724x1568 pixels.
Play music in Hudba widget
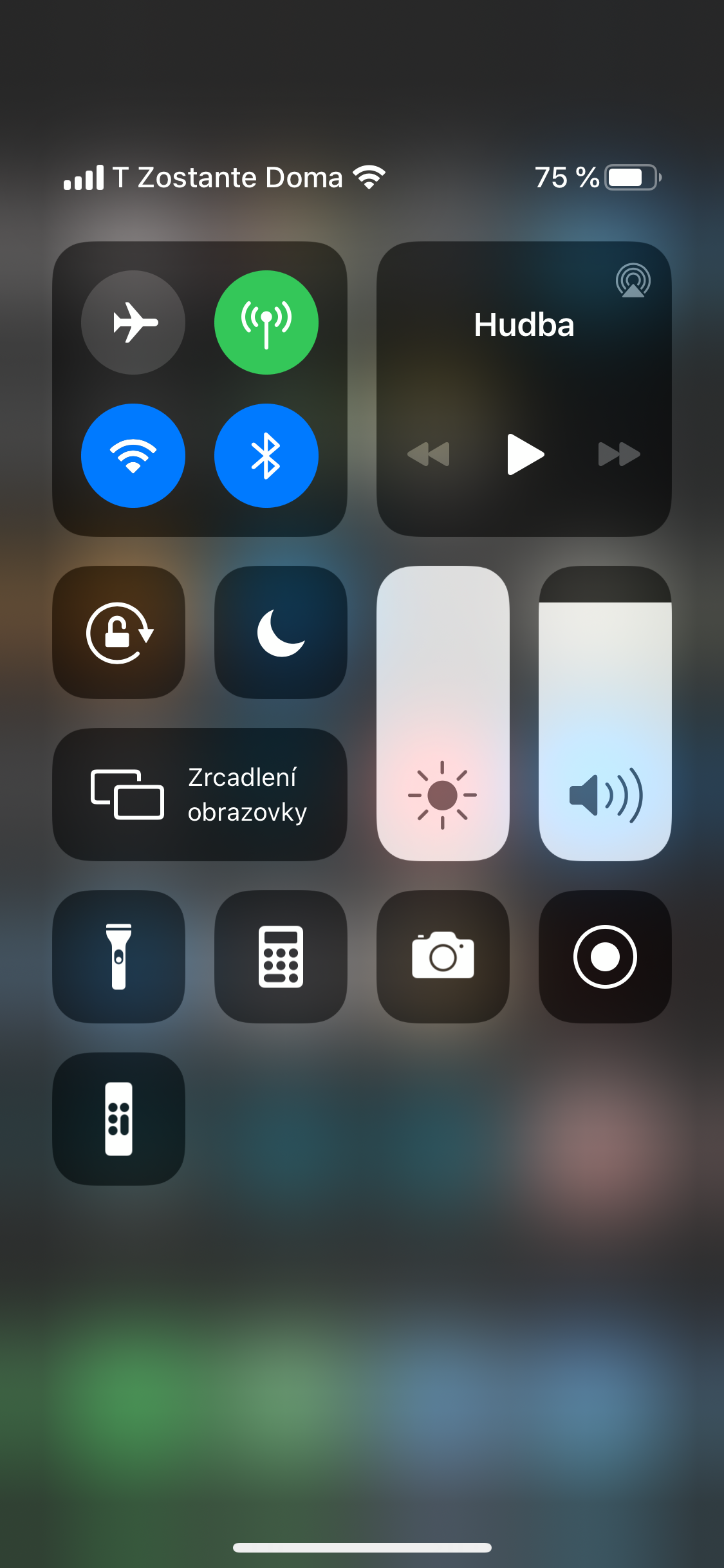(524, 454)
